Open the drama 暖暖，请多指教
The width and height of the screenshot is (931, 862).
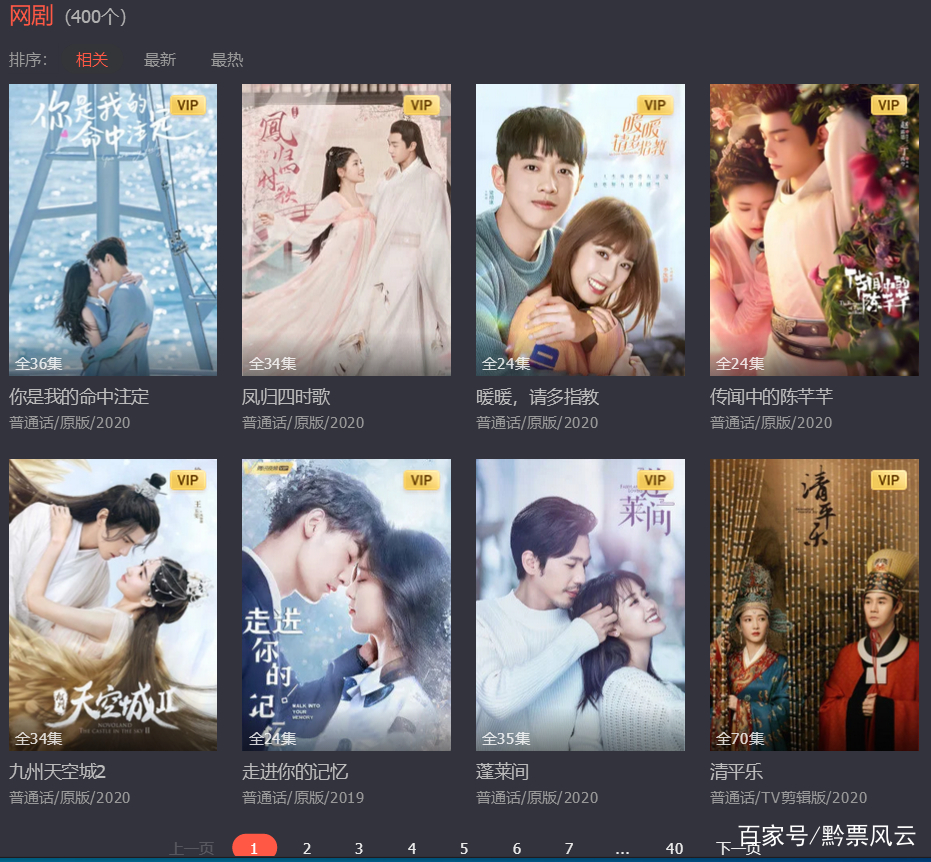point(580,230)
